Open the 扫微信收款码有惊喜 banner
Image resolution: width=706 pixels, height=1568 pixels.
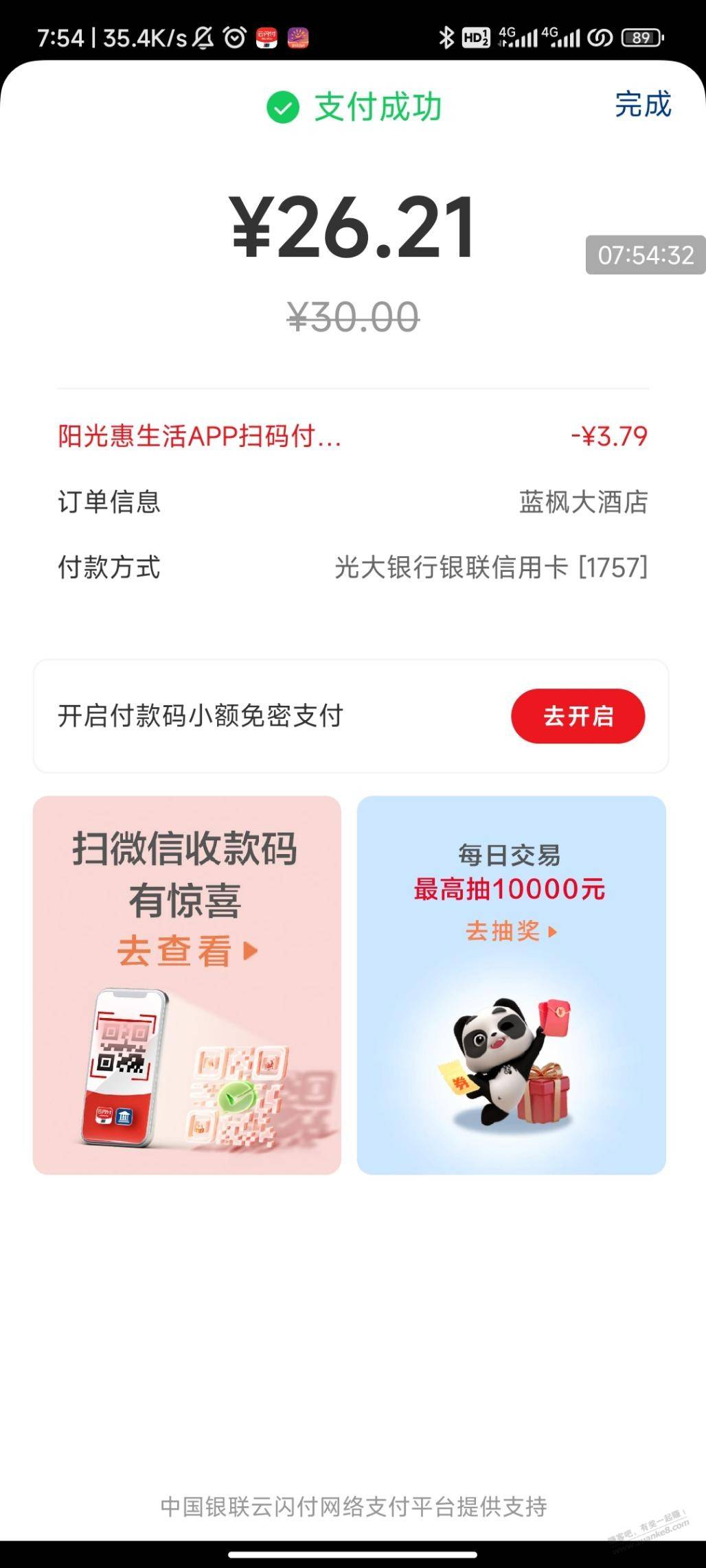pyautogui.click(x=187, y=985)
